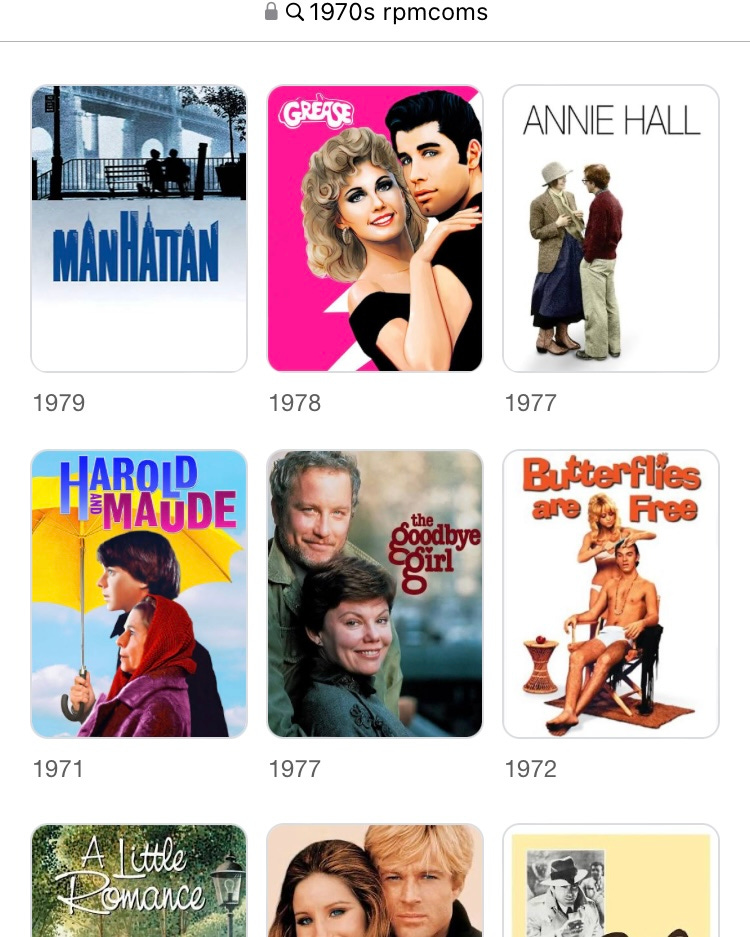This screenshot has height=937, width=750.
Task: Click the 1977 label under The Goodbye Girl
Action: coord(294,769)
